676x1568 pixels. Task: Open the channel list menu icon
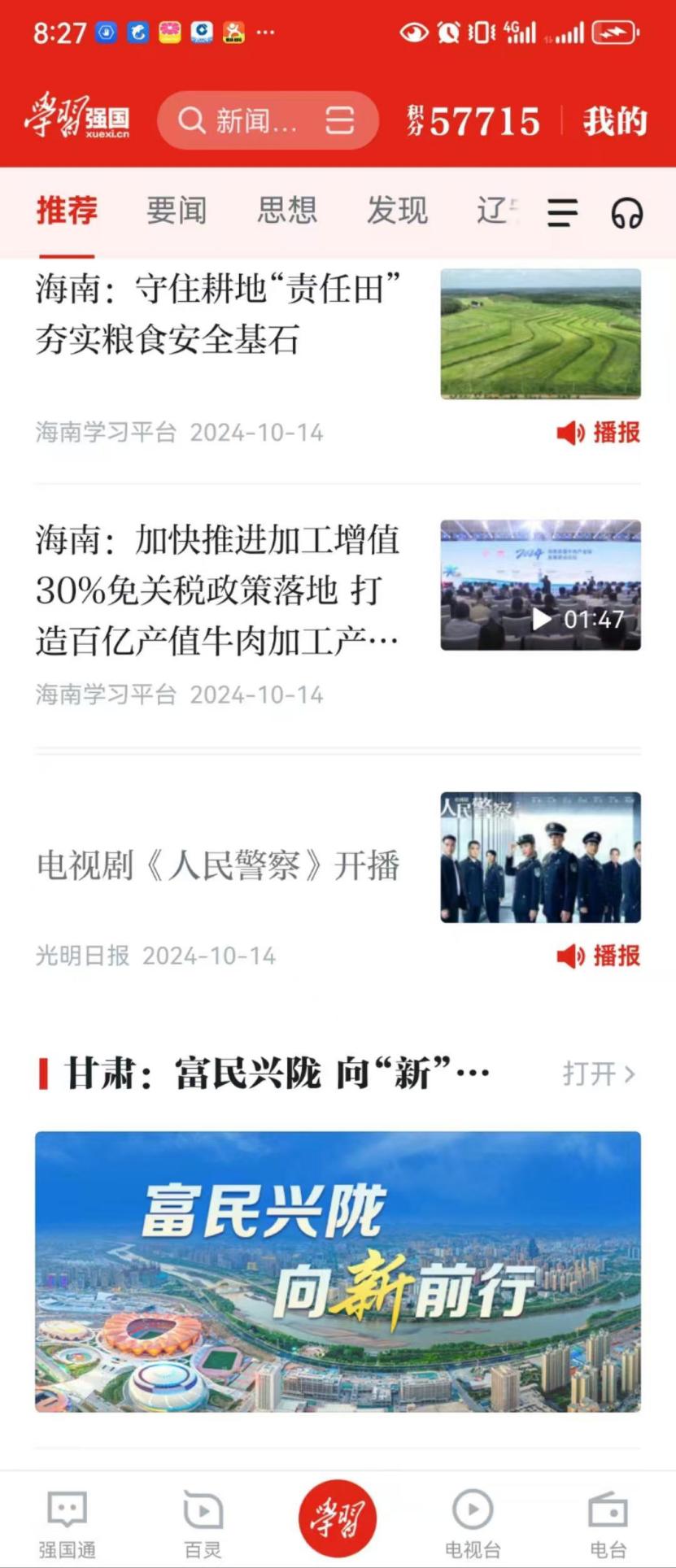(x=562, y=213)
